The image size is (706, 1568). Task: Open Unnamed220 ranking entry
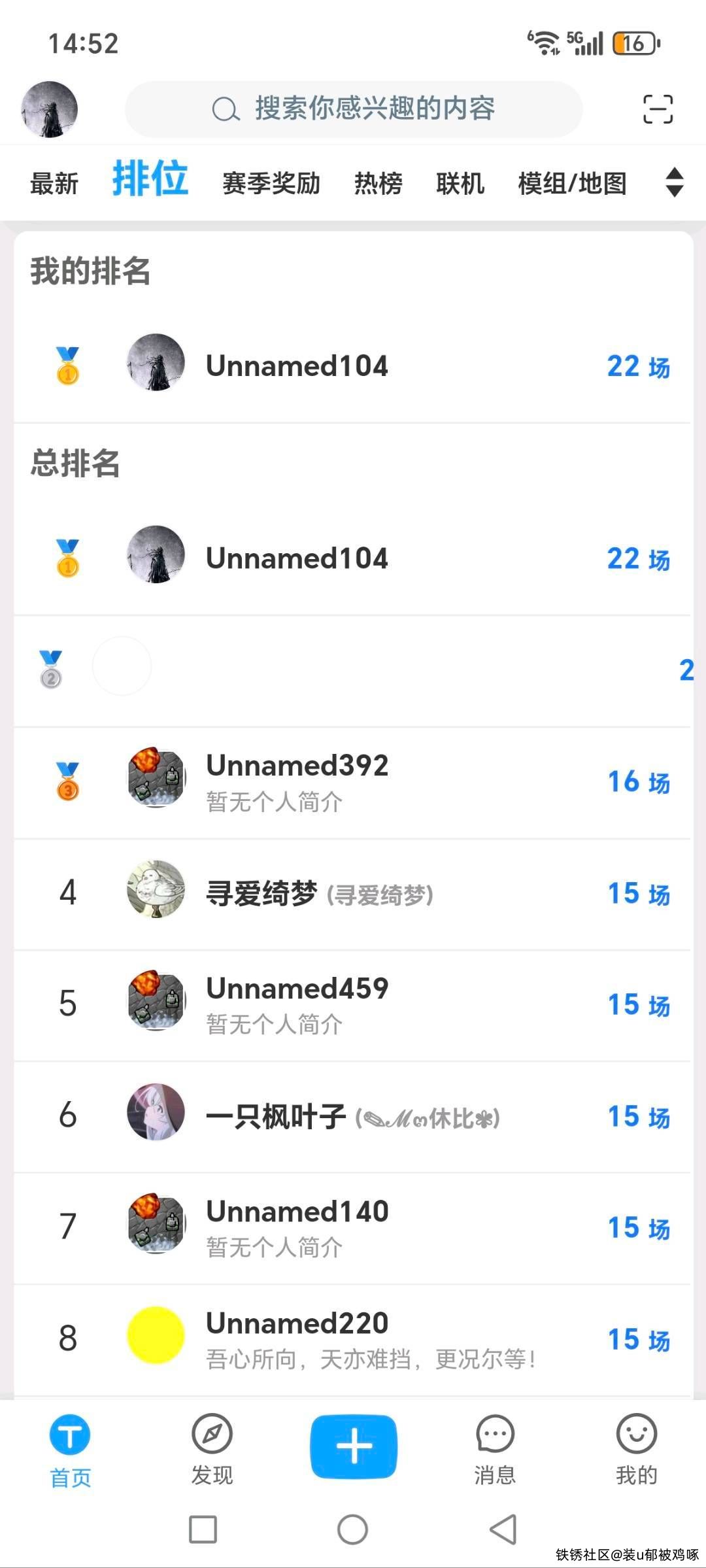(x=297, y=1339)
